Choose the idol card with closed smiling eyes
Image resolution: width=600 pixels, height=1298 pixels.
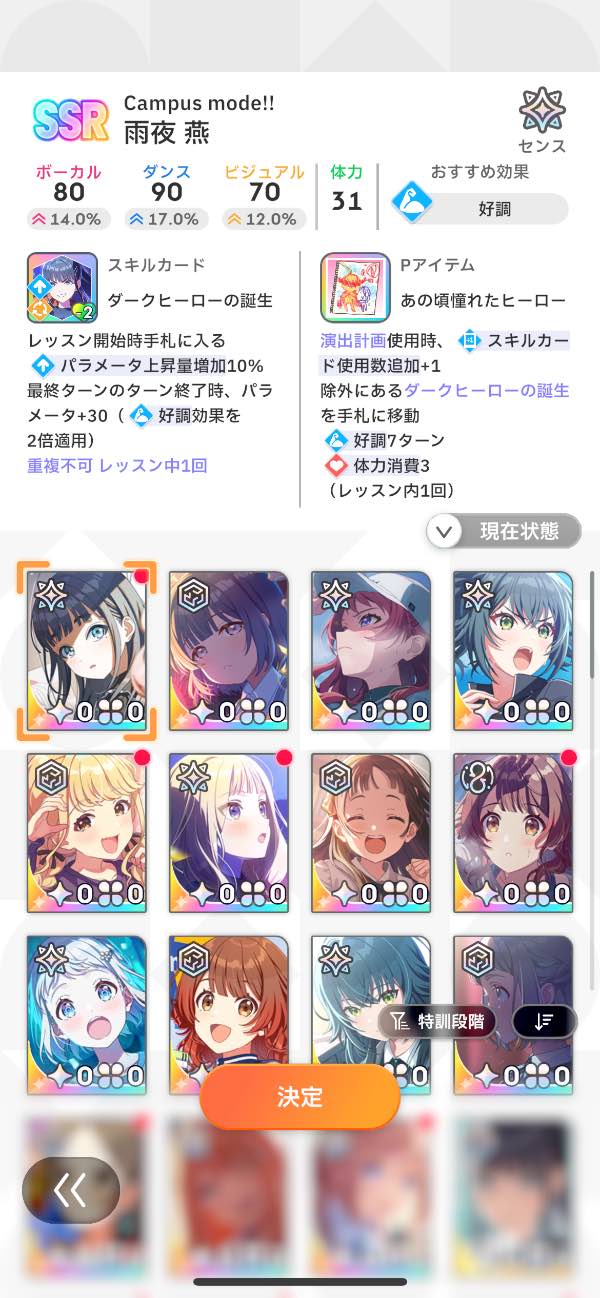371,832
